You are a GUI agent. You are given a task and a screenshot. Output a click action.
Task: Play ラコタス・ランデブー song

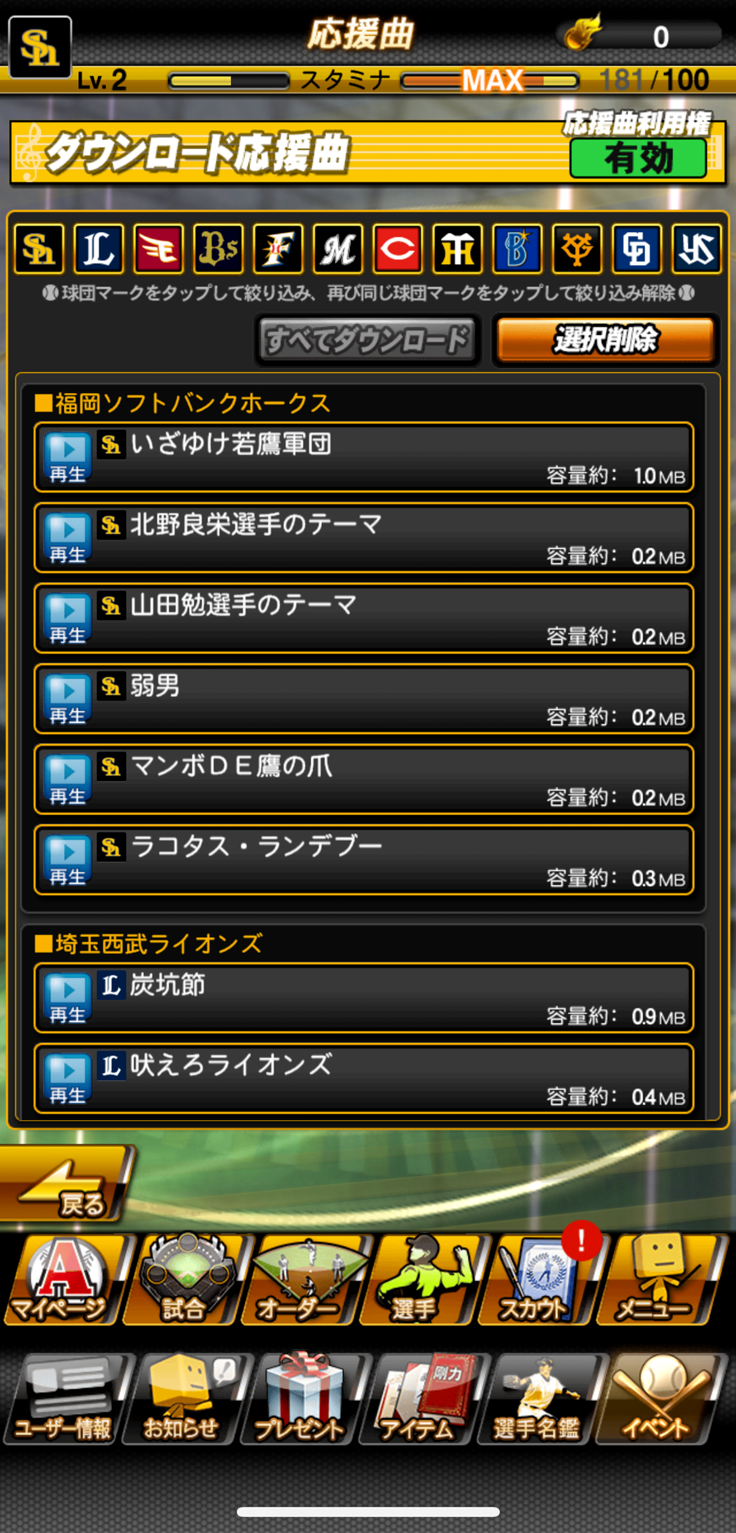(x=68, y=861)
